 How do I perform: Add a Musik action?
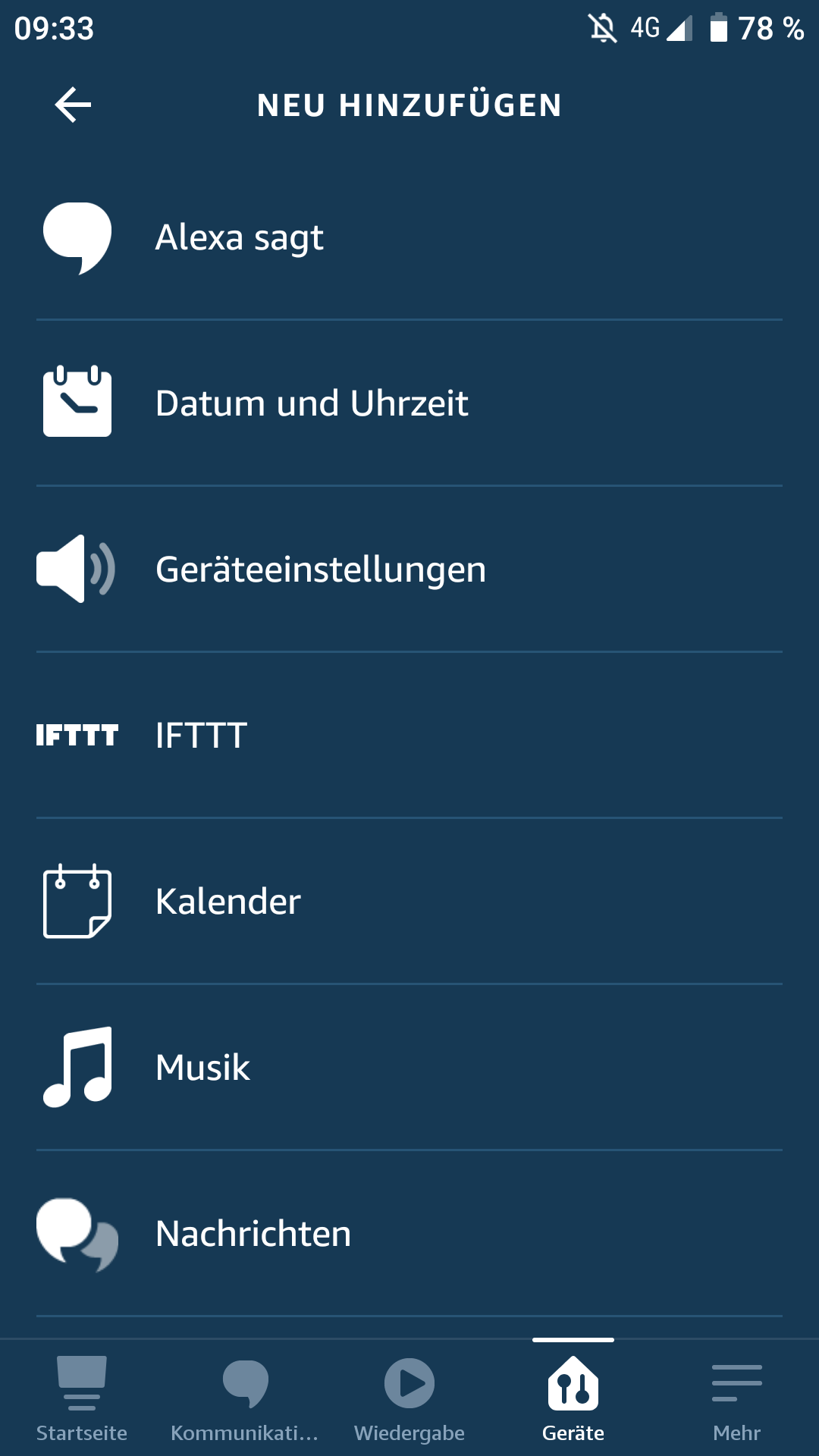pos(409,1067)
